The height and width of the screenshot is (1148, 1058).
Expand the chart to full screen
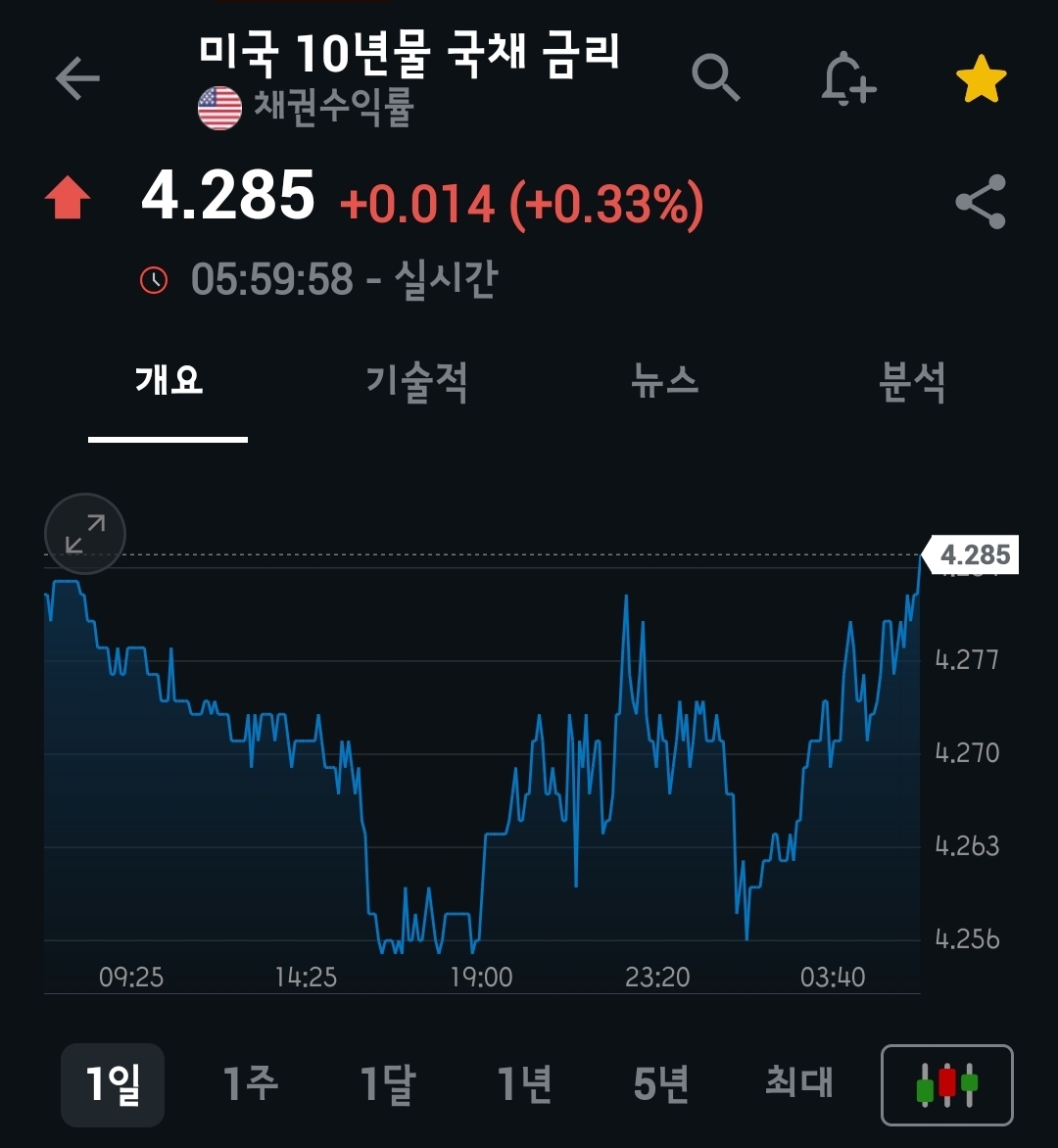85,534
